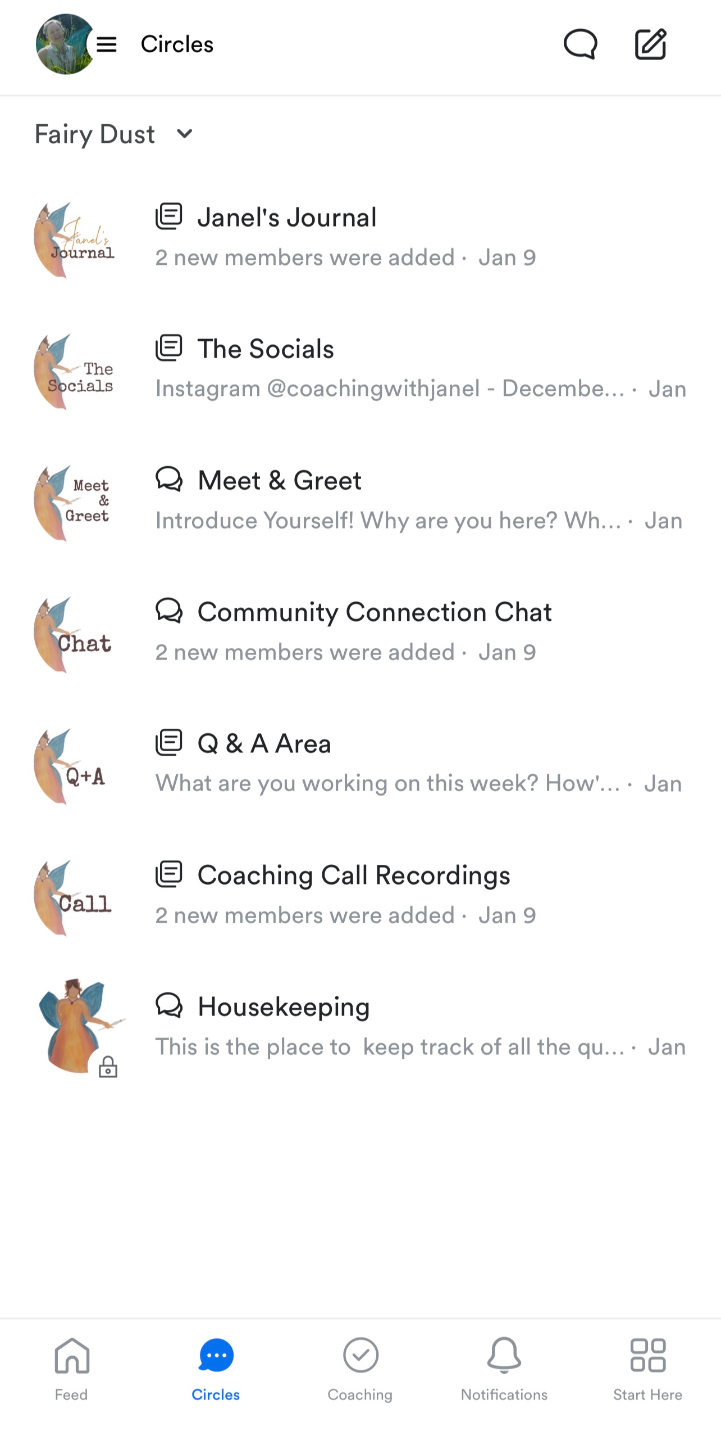Image resolution: width=721 pixels, height=1440 pixels.
Task: Open Janel's Journal circle
Action: (x=287, y=218)
